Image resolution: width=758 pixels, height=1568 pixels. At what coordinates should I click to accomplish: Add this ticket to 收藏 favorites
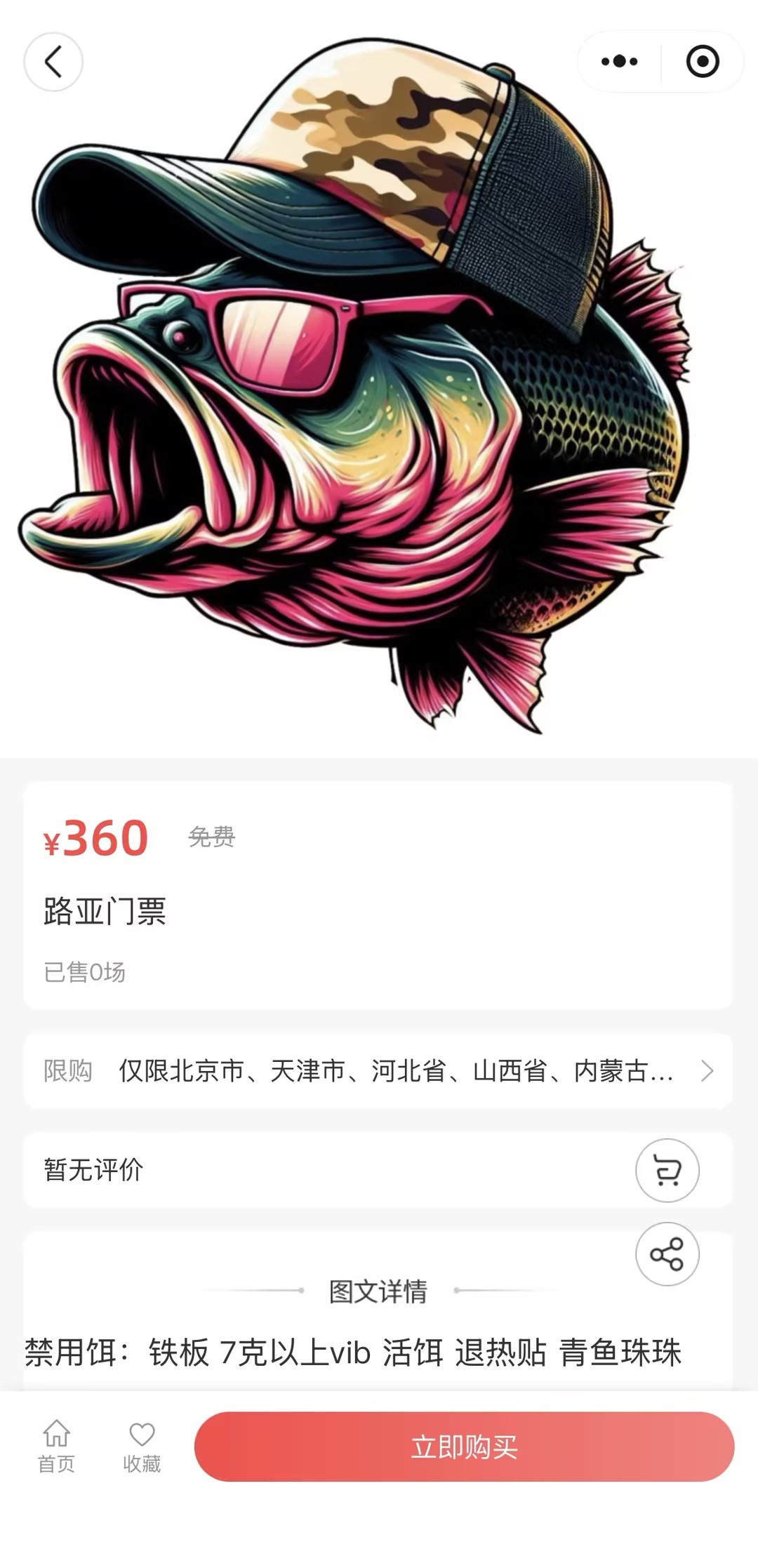tap(142, 1447)
